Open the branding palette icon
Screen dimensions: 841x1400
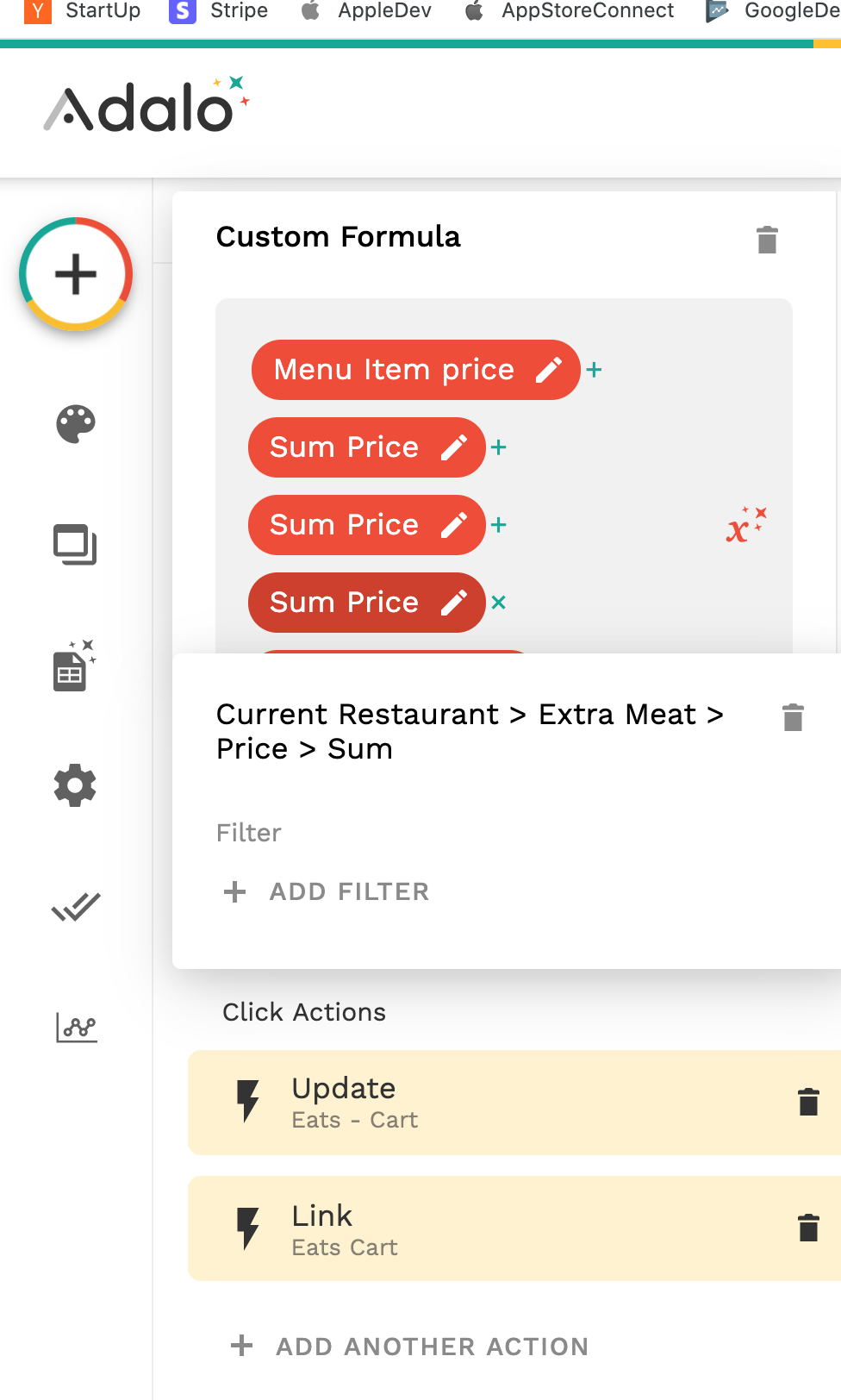76,424
